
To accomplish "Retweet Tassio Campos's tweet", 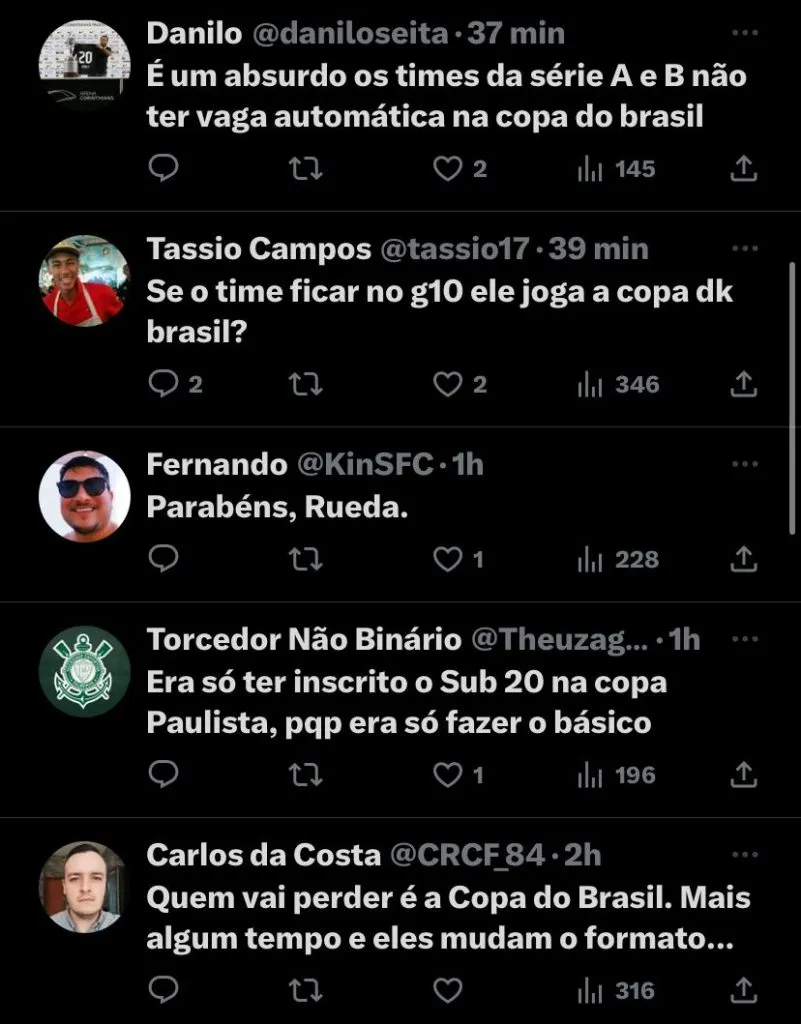I will click(x=305, y=385).
